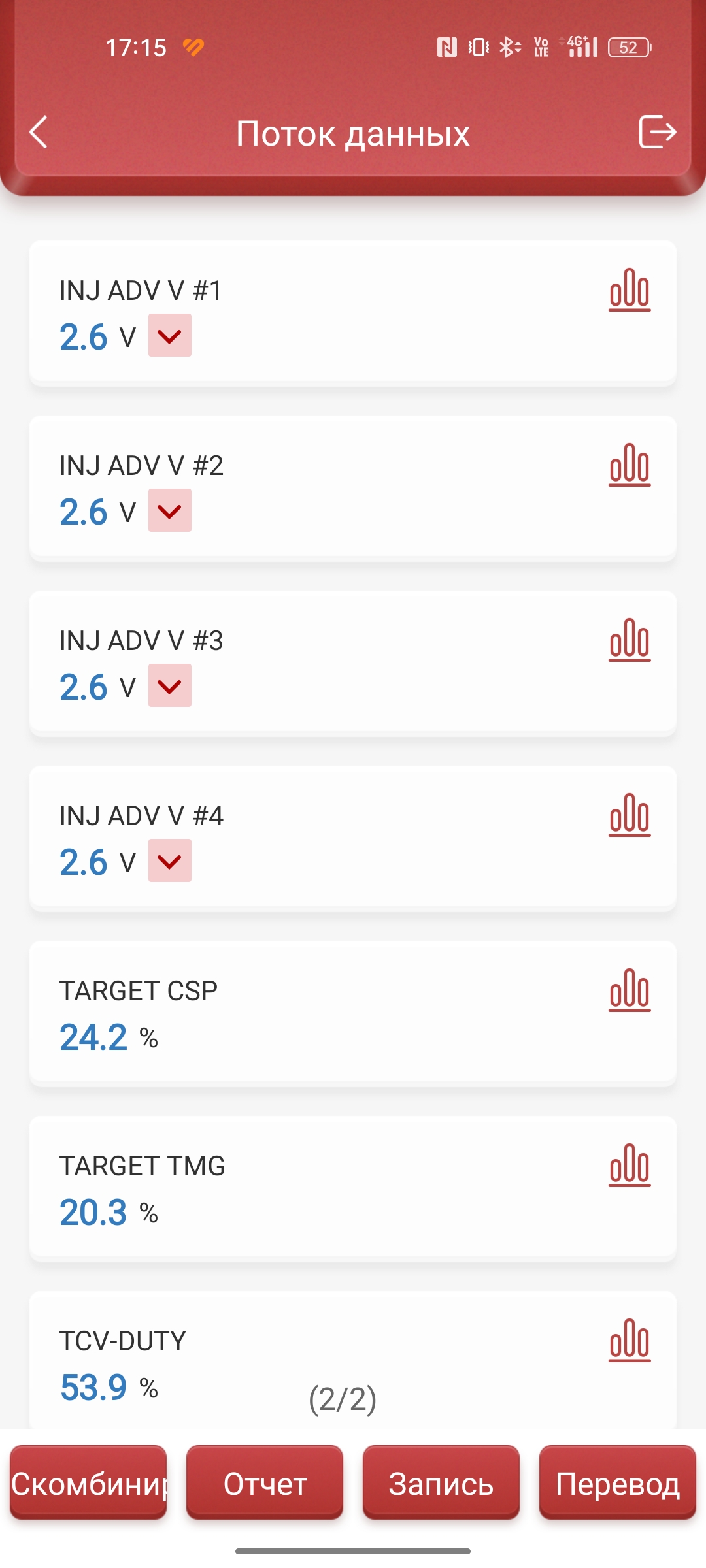
Task: Expand the unit dropdown for INJ ADV V #1
Action: (170, 336)
